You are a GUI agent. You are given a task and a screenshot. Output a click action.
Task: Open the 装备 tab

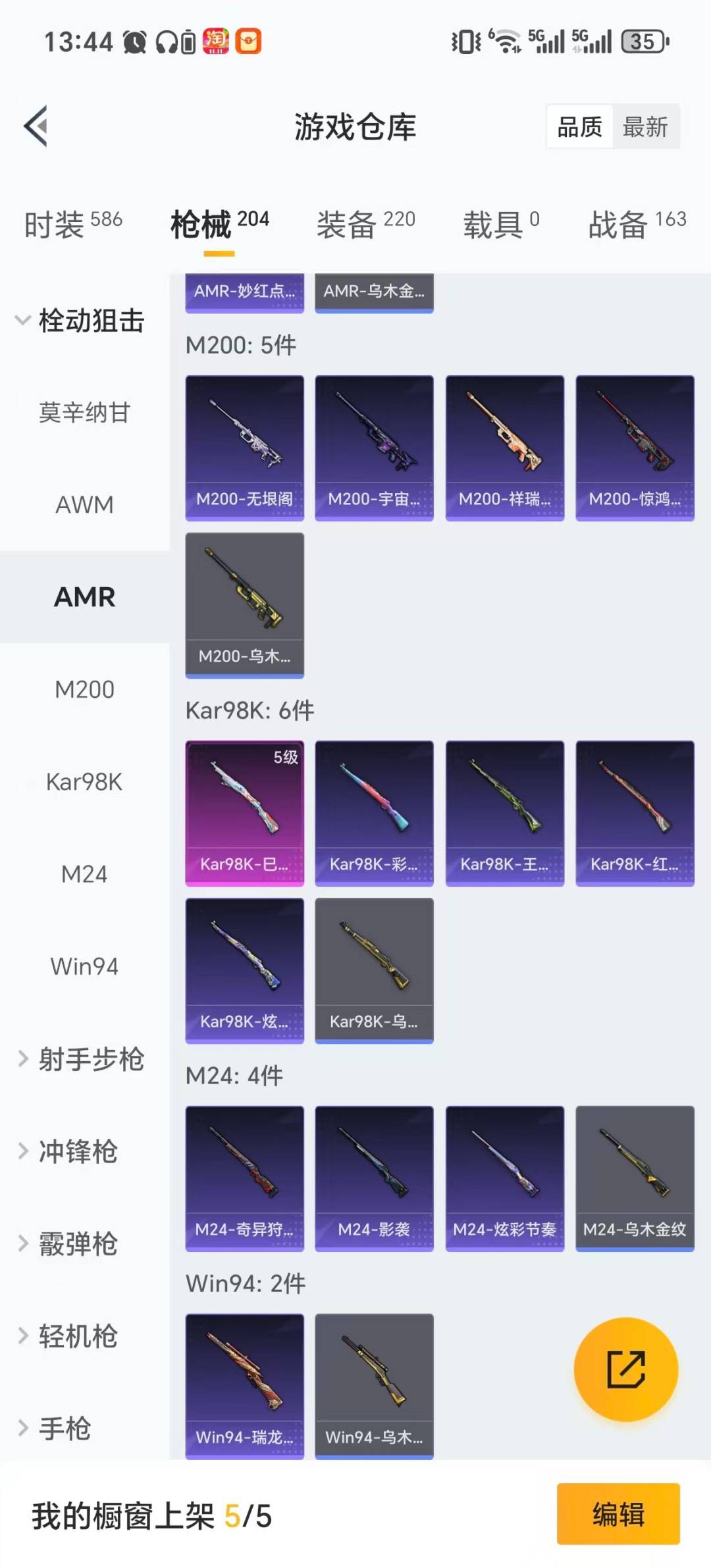[x=365, y=224]
